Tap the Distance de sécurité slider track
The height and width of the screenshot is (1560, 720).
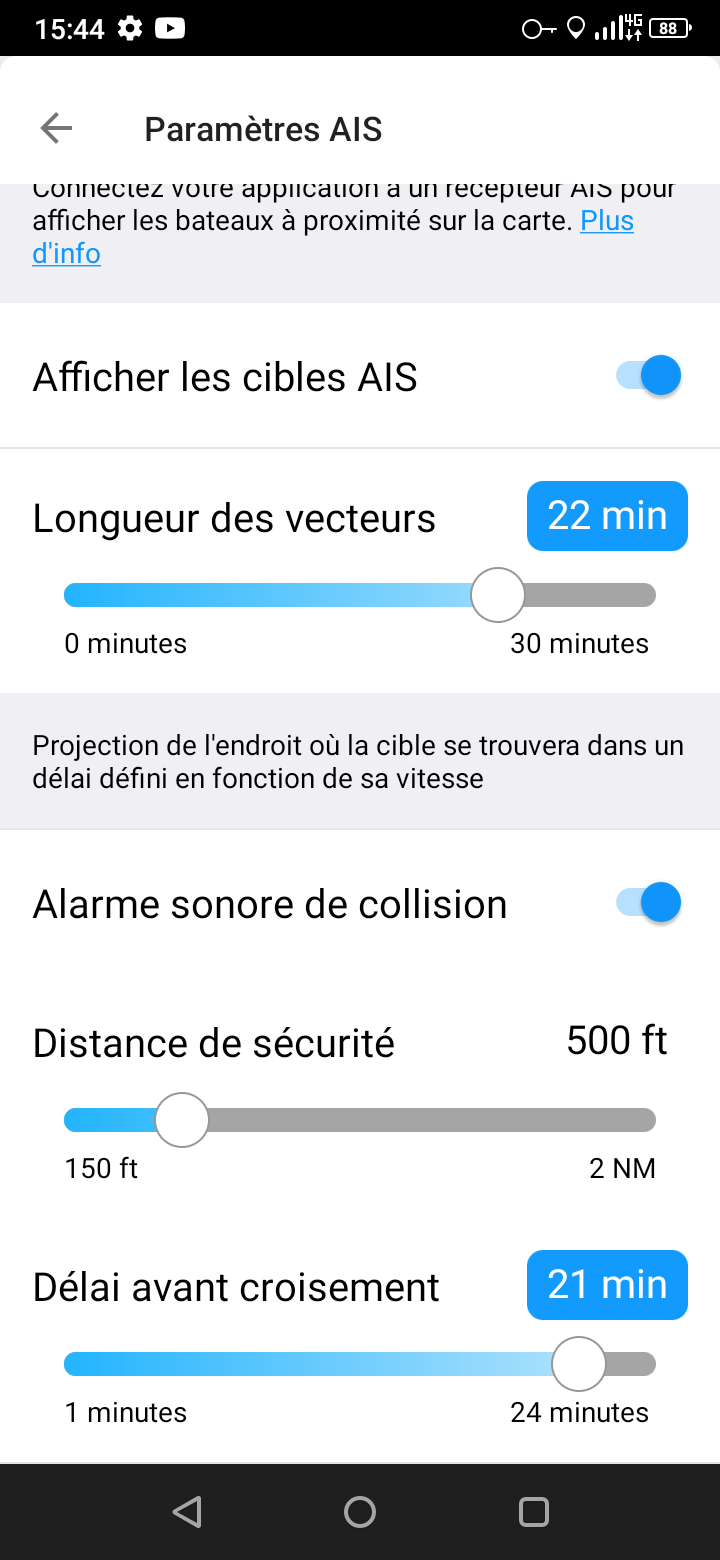tap(360, 1120)
